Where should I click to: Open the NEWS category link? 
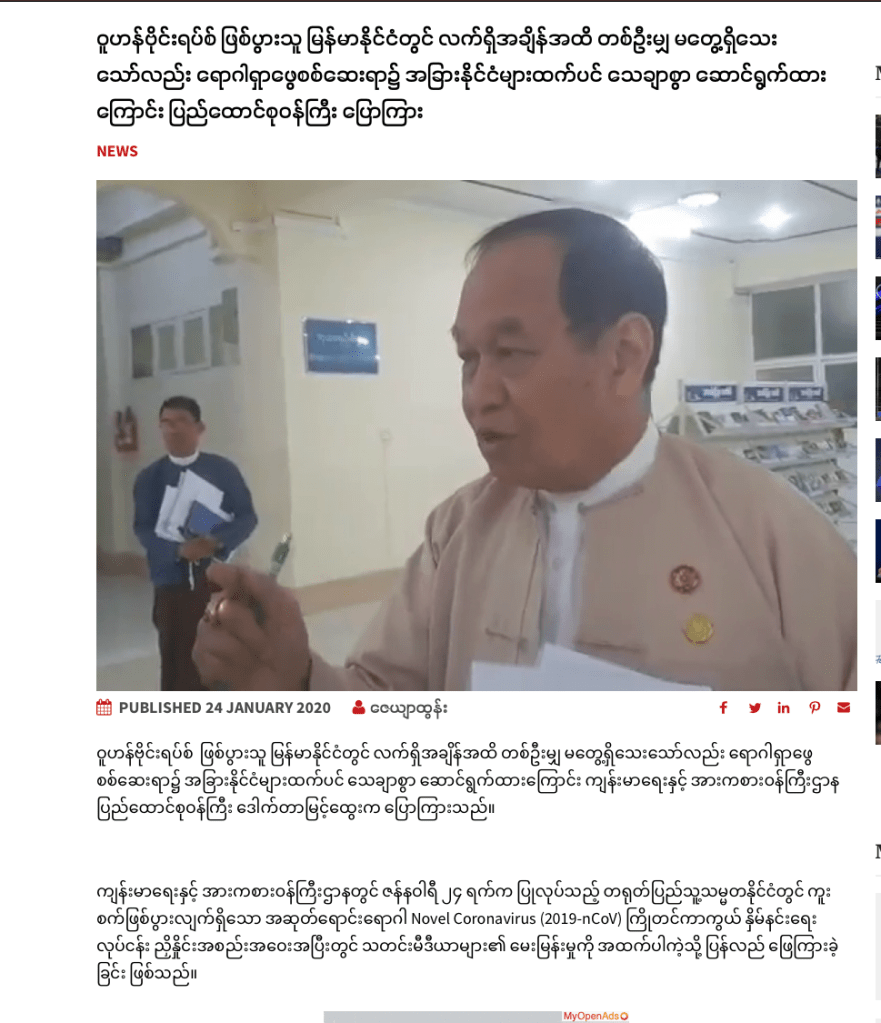117,151
